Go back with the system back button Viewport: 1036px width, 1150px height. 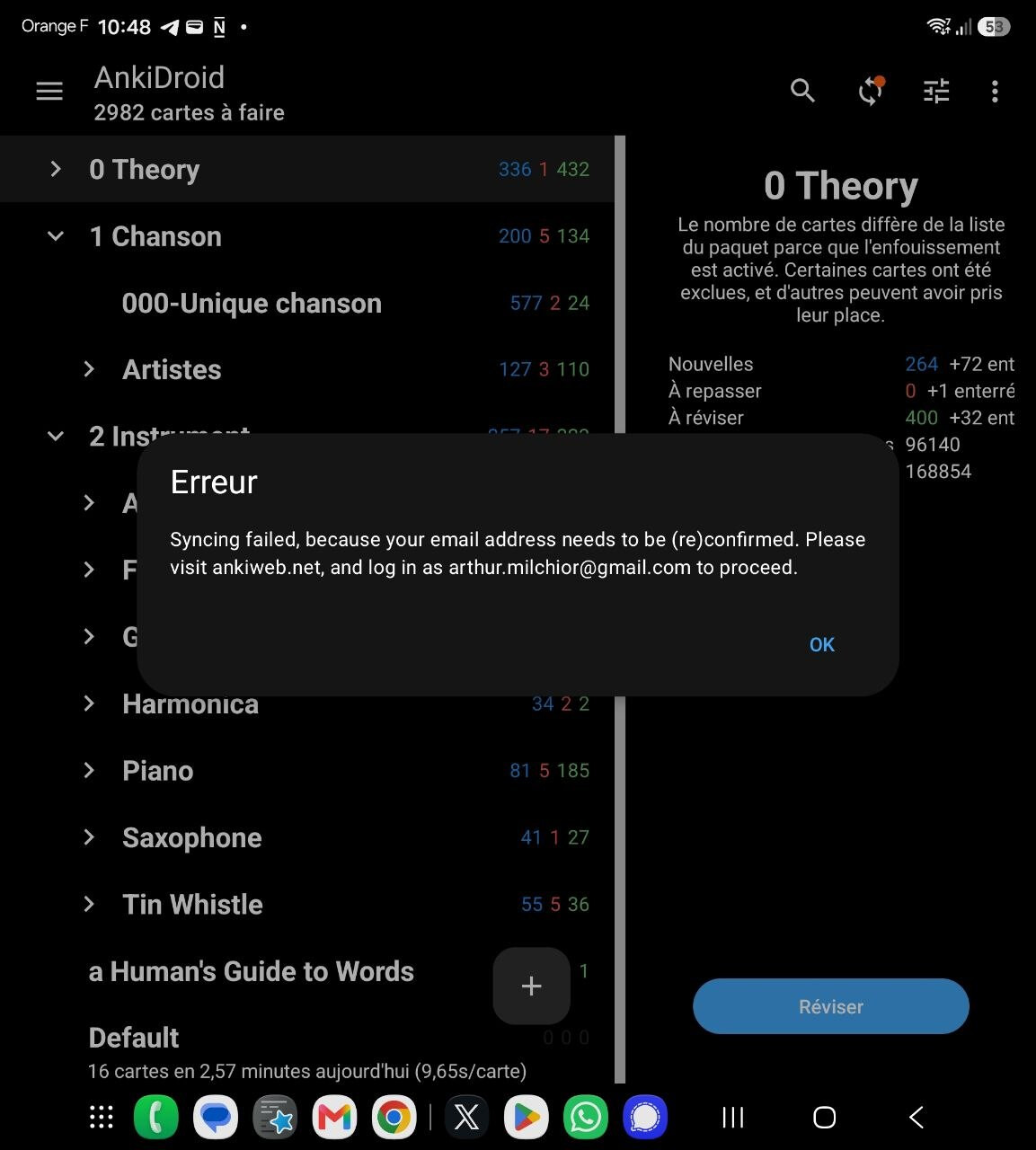coord(916,1117)
